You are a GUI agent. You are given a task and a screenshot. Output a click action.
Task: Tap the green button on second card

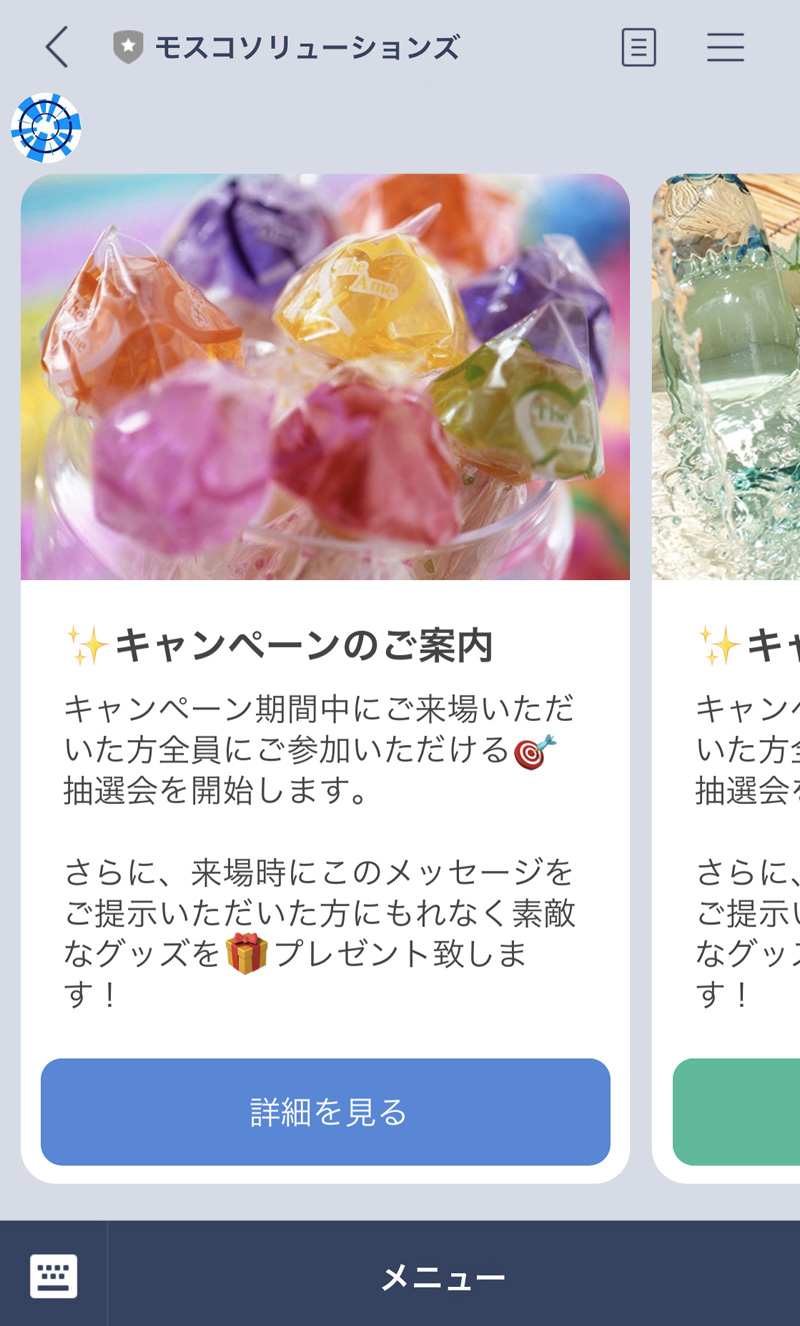coord(737,1111)
